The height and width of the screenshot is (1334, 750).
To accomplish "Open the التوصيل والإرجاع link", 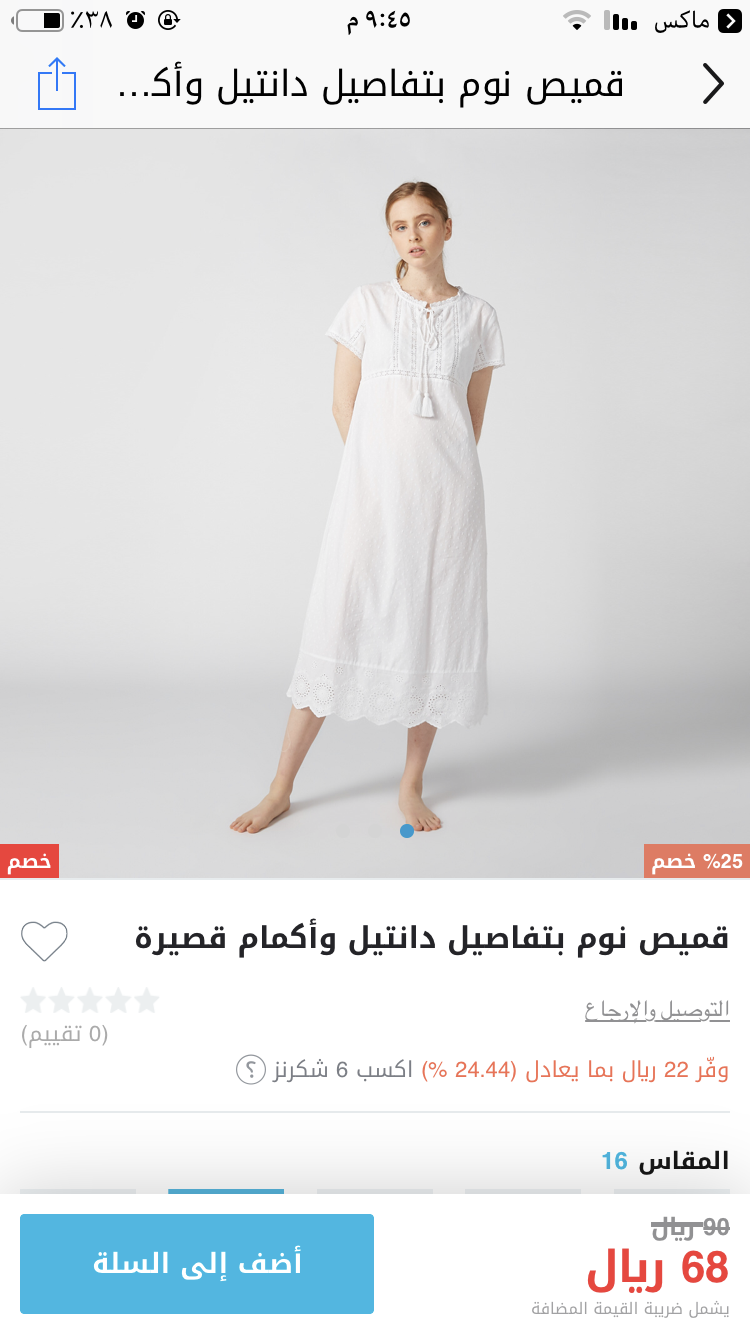I will (x=657, y=1010).
